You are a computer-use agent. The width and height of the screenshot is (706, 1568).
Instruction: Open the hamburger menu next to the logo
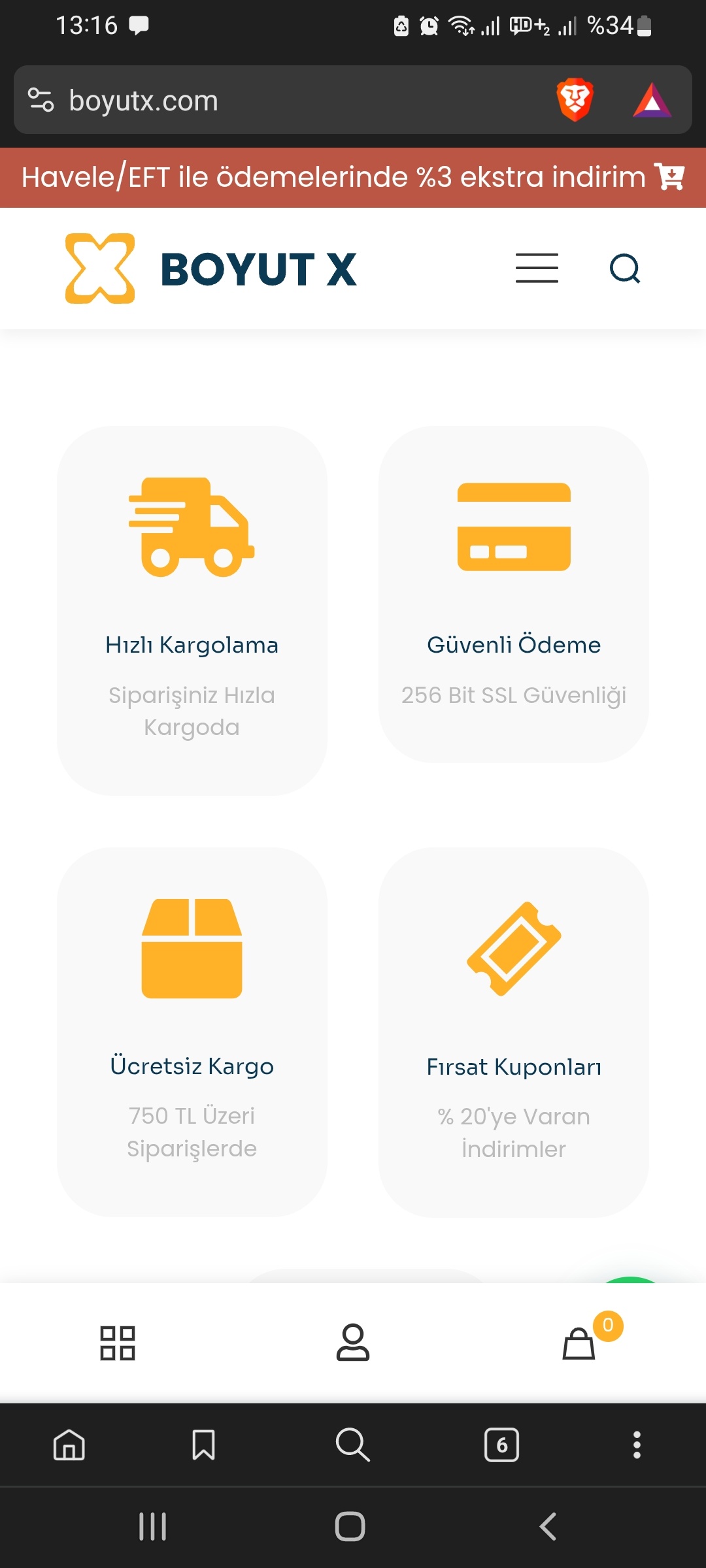click(537, 268)
